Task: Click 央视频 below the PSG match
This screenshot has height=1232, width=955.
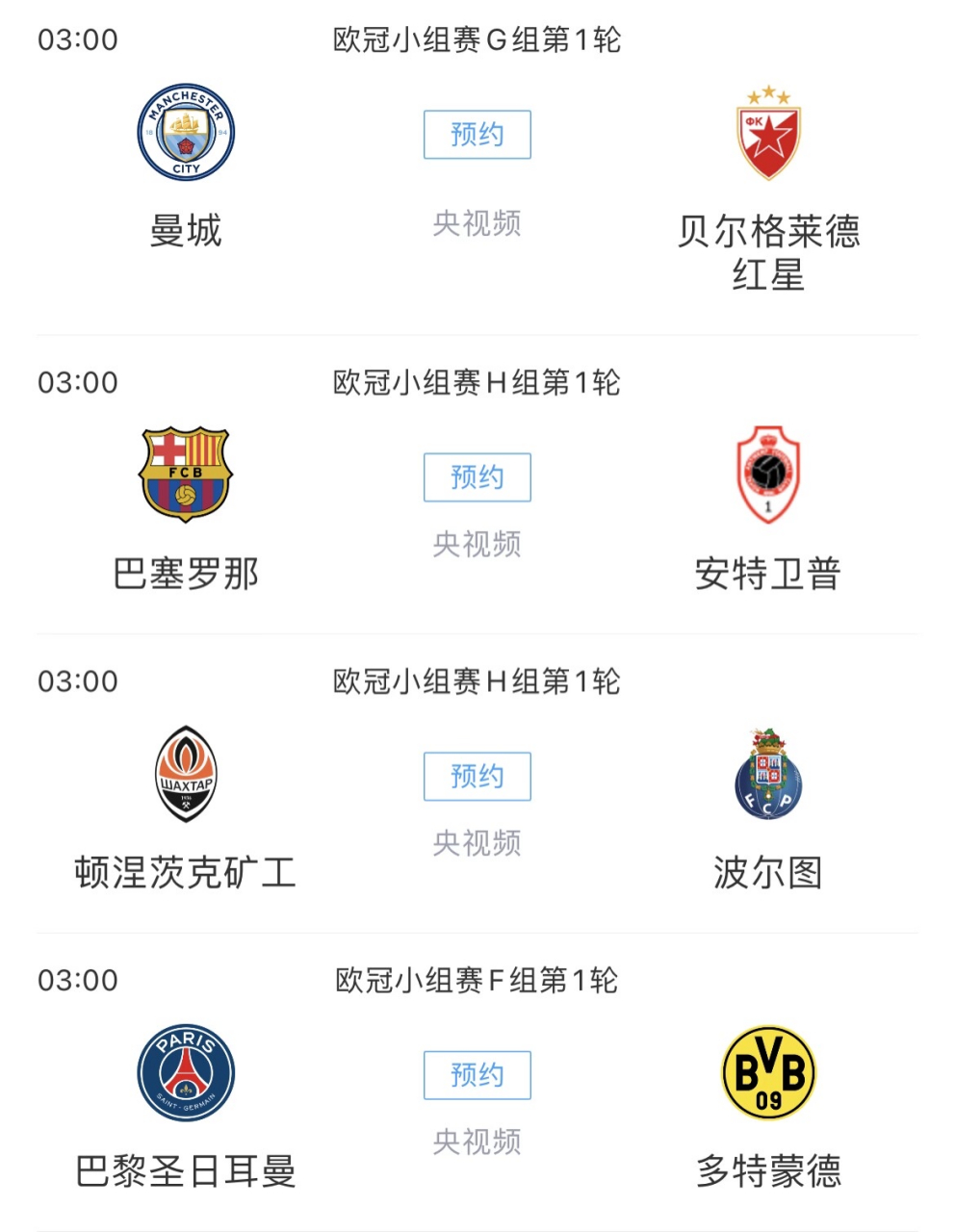Action: pos(477,1142)
